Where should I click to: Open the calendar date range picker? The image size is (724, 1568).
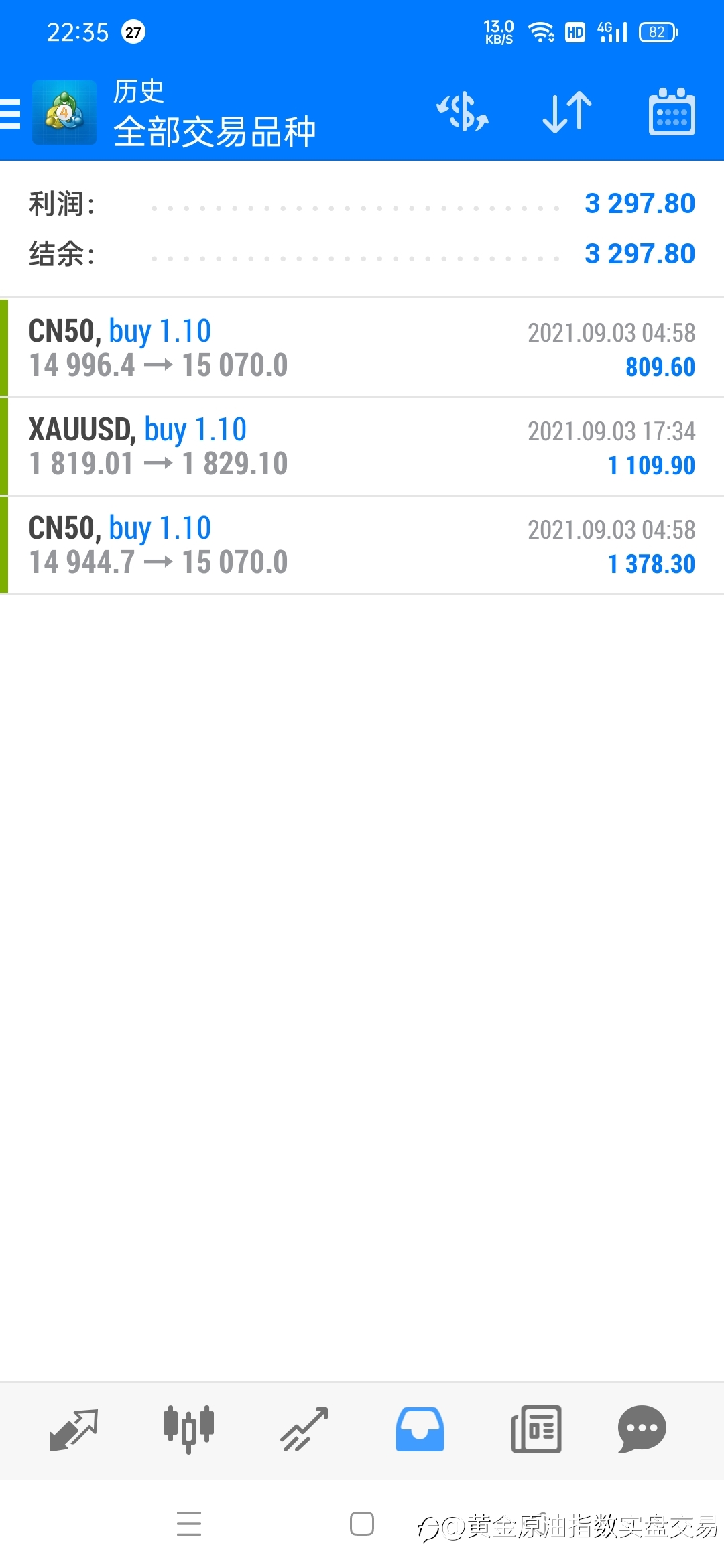coord(672,112)
